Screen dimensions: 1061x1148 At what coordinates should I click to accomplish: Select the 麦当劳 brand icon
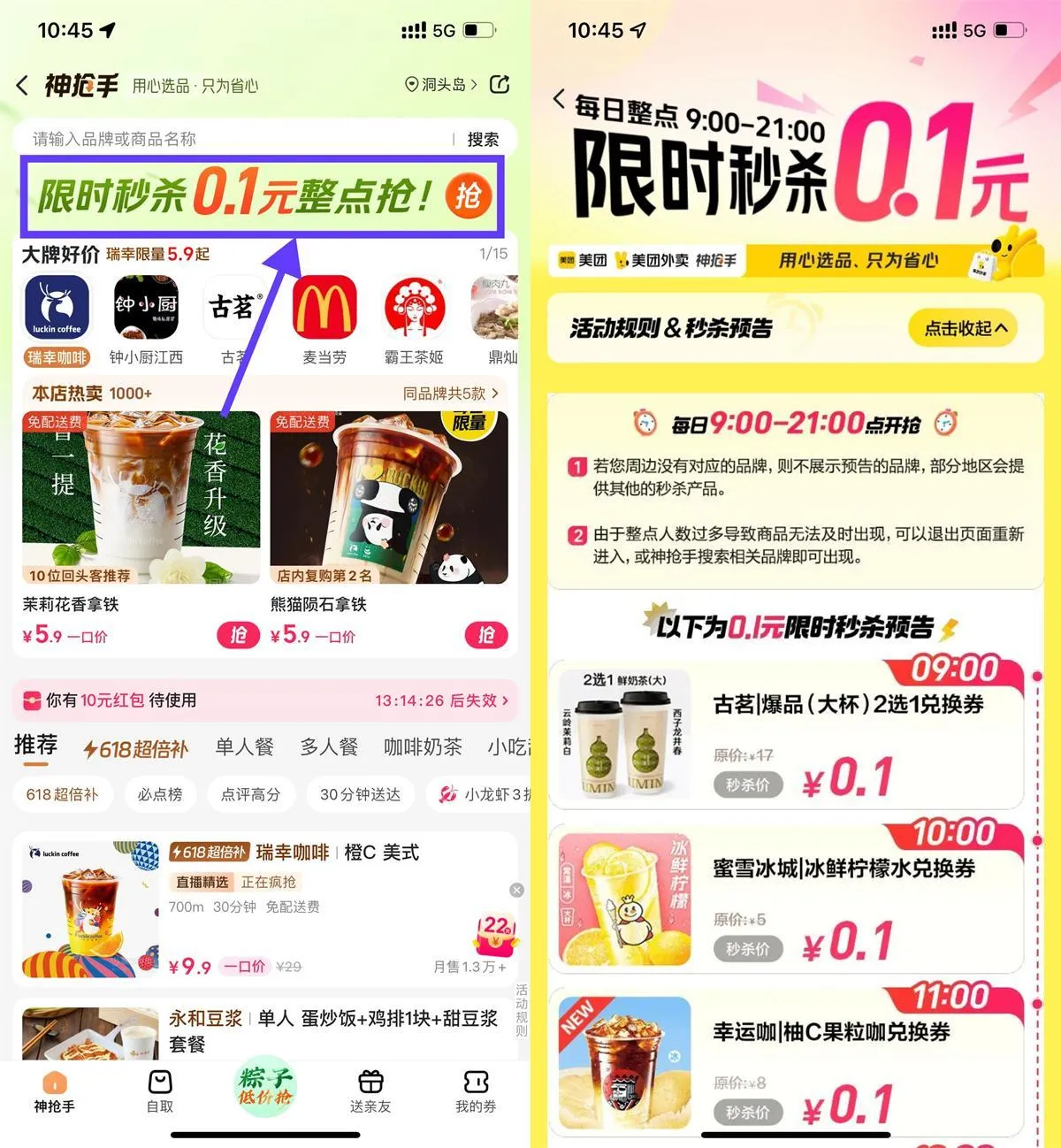(x=324, y=310)
